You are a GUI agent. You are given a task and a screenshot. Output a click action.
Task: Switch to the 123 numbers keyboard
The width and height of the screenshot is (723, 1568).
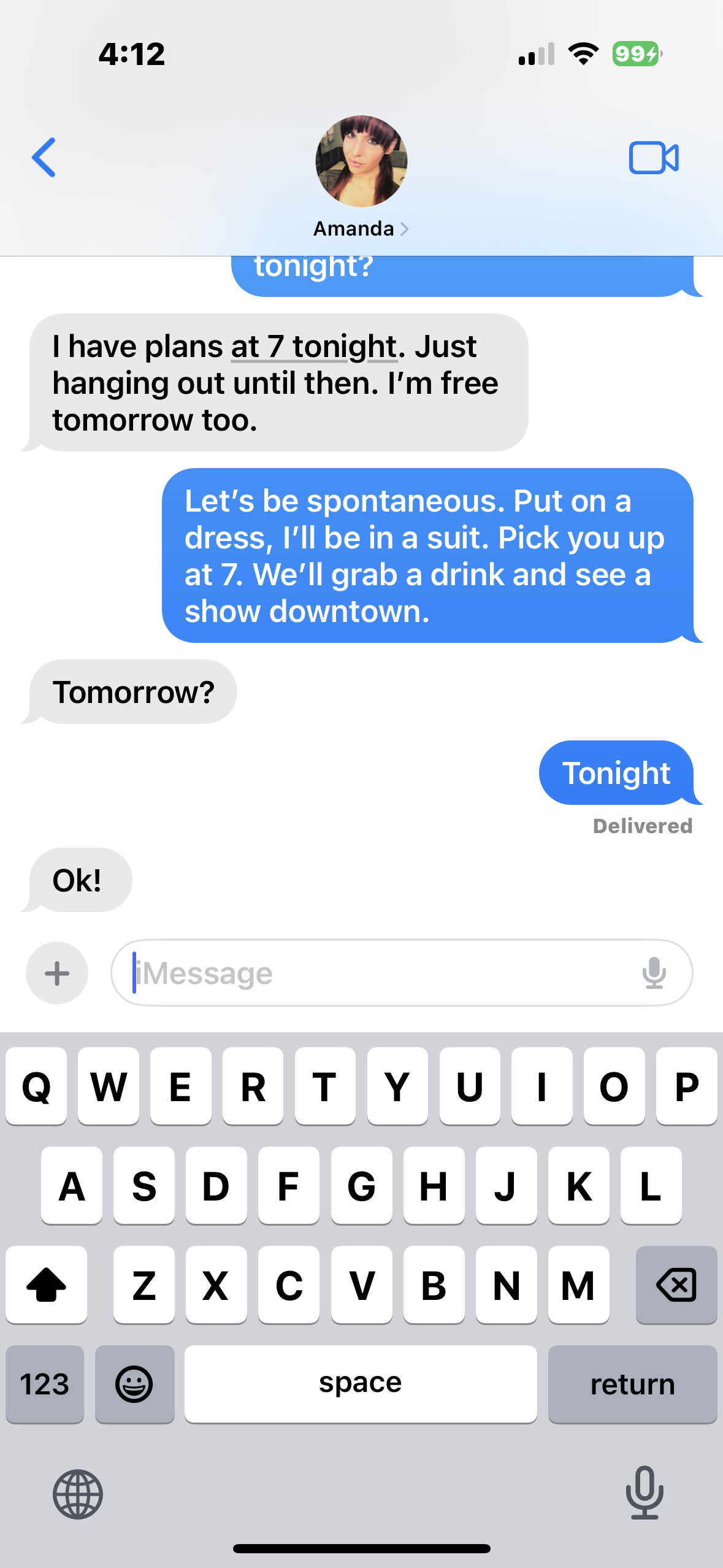click(45, 1384)
